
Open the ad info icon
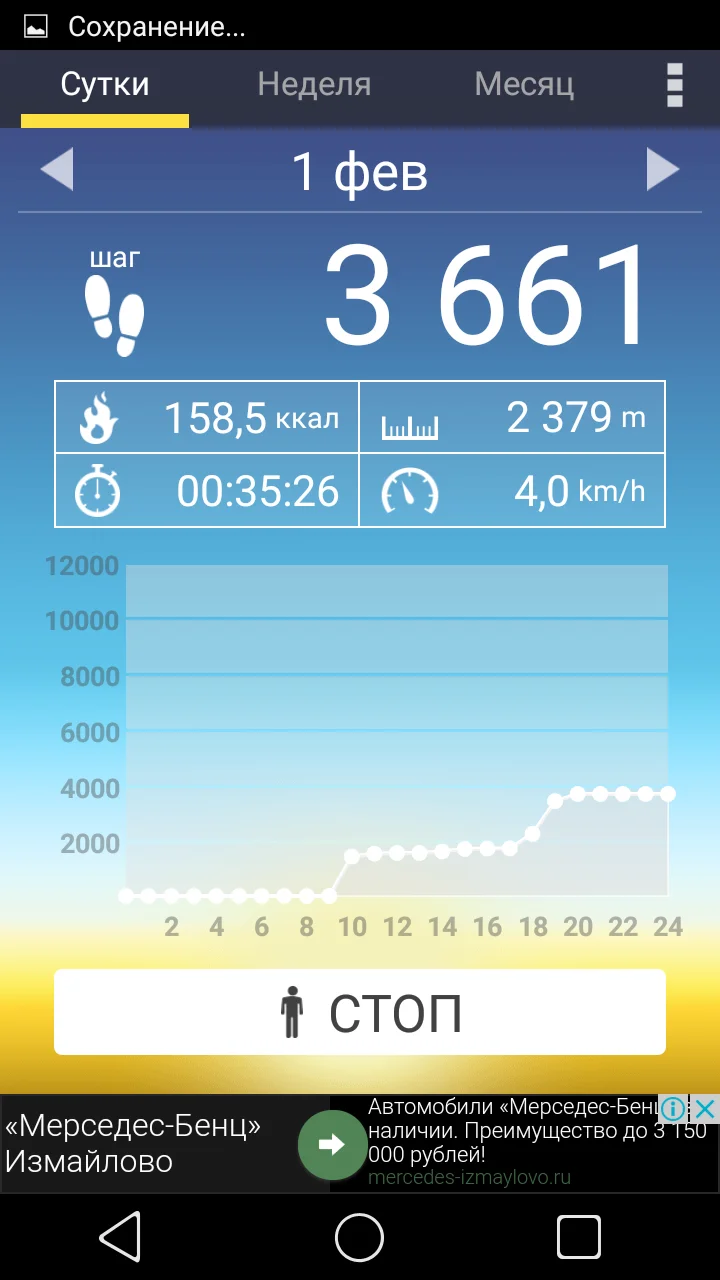pos(674,1108)
